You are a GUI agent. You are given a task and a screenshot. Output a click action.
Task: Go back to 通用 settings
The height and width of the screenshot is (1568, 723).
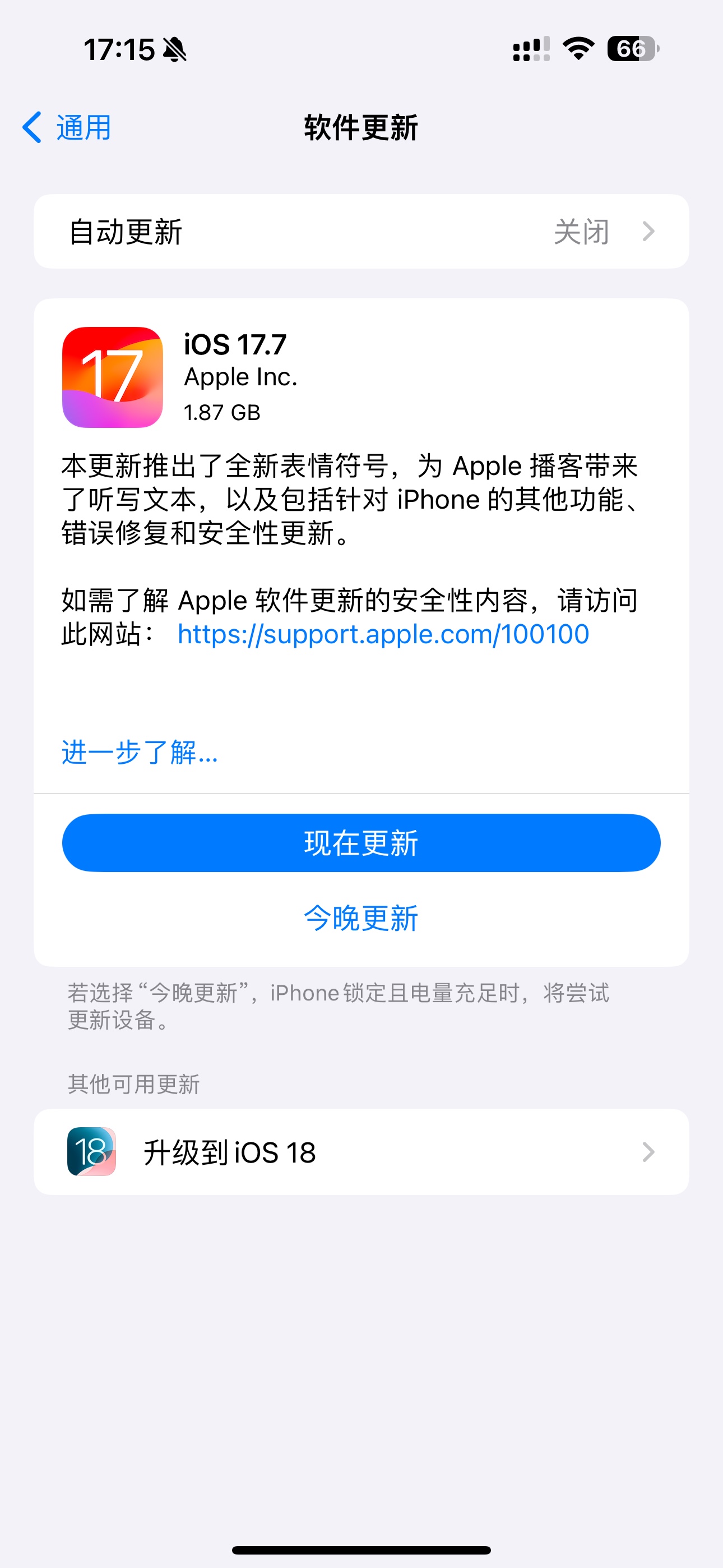[x=67, y=127]
